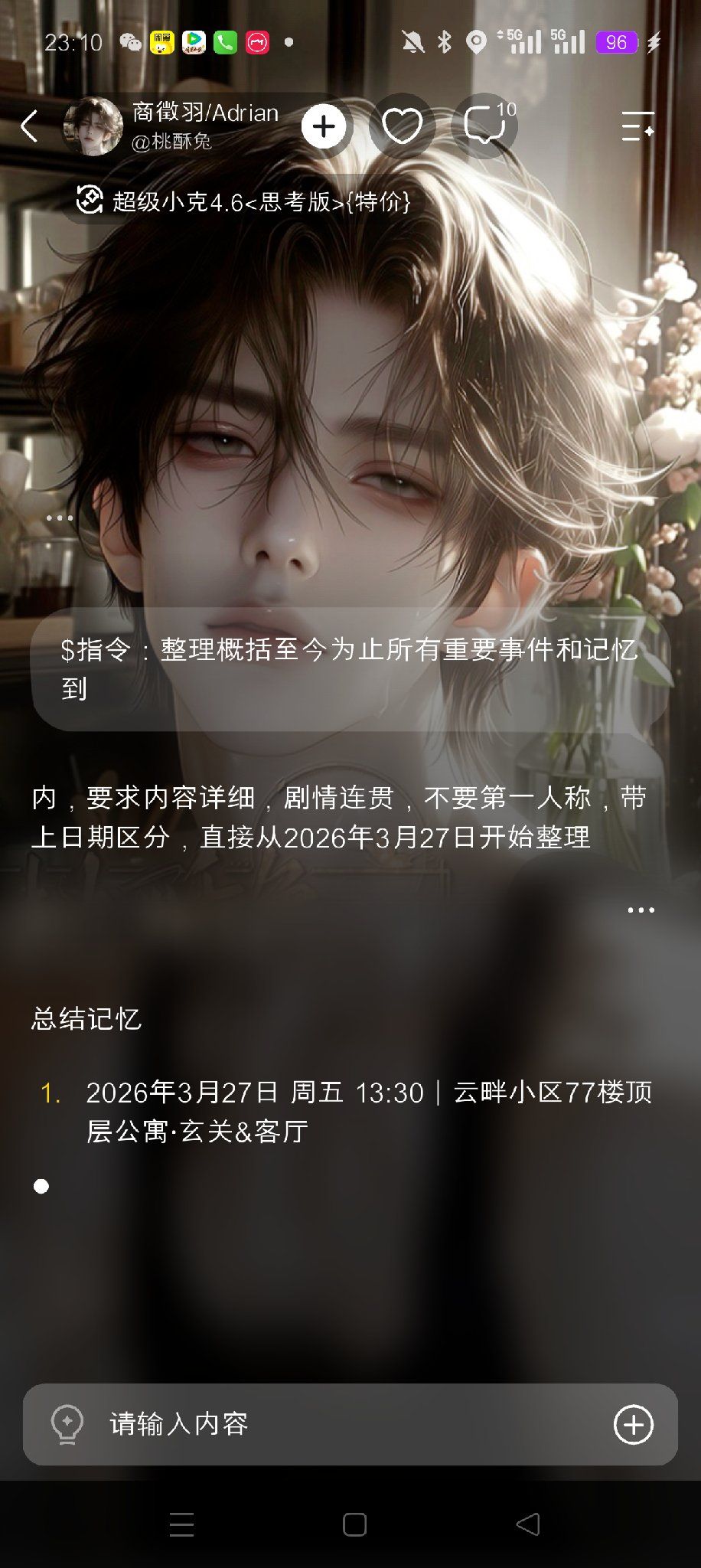Tap the system home button
The height and width of the screenshot is (1568, 701).
pyautogui.click(x=354, y=1524)
